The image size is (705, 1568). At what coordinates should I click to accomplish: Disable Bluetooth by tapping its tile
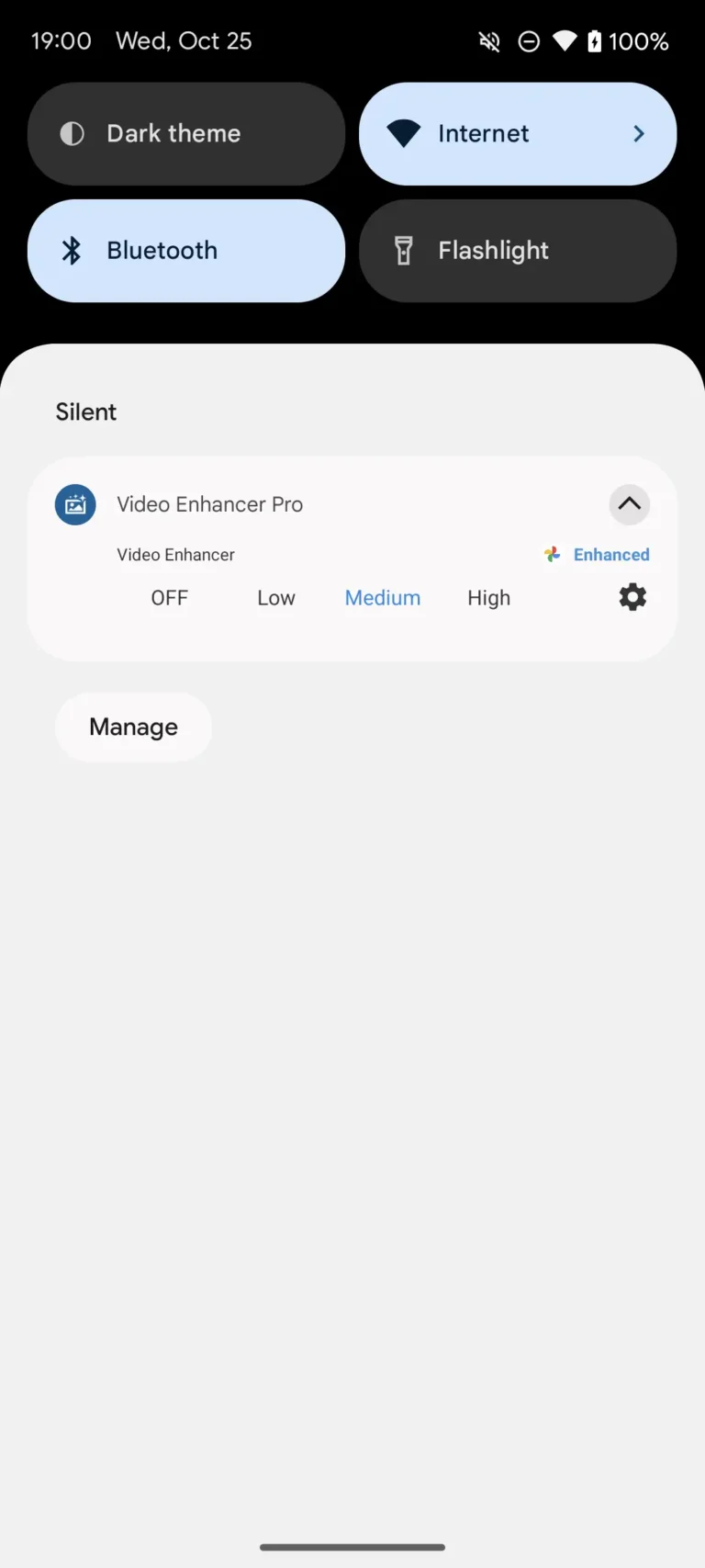coord(186,250)
